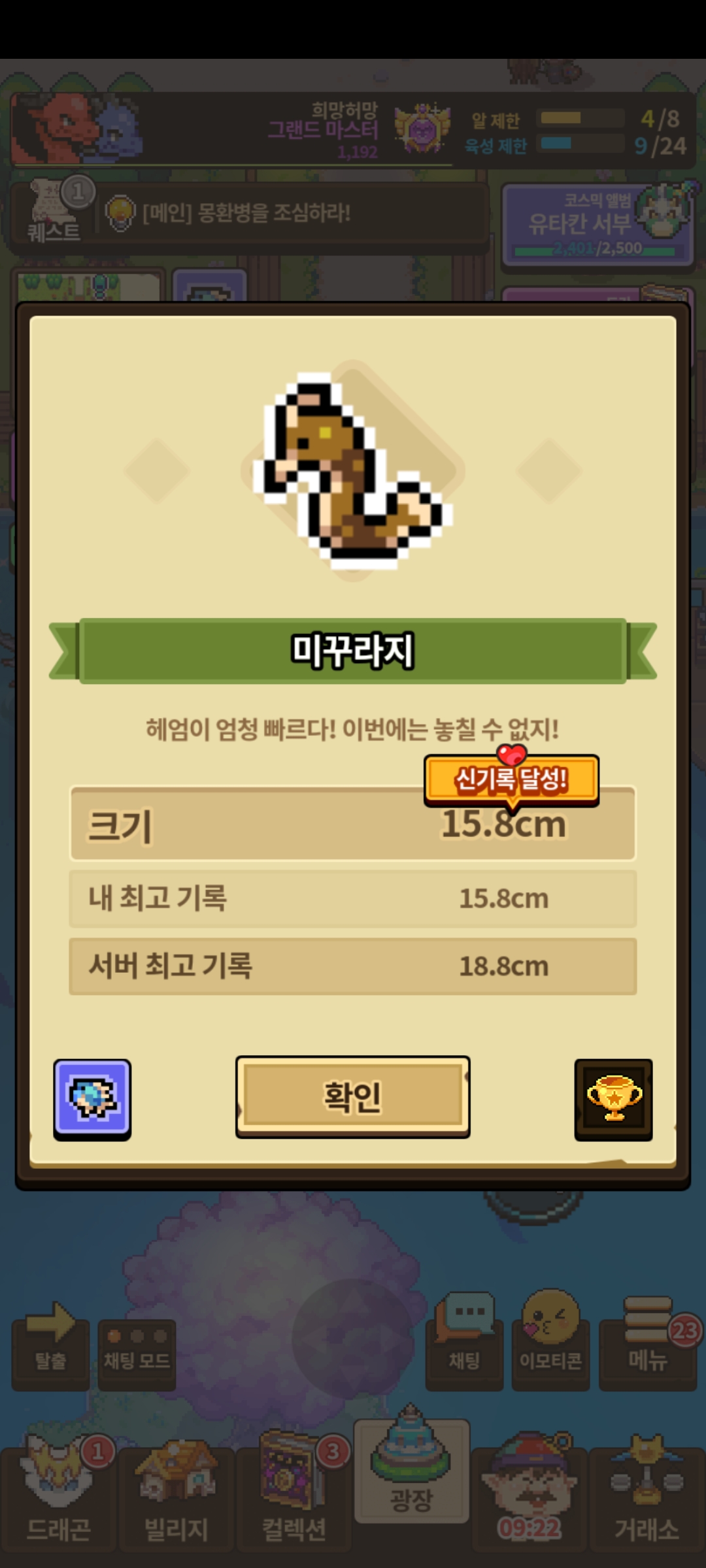Confirm the catch with the 확인 button

352,1097
